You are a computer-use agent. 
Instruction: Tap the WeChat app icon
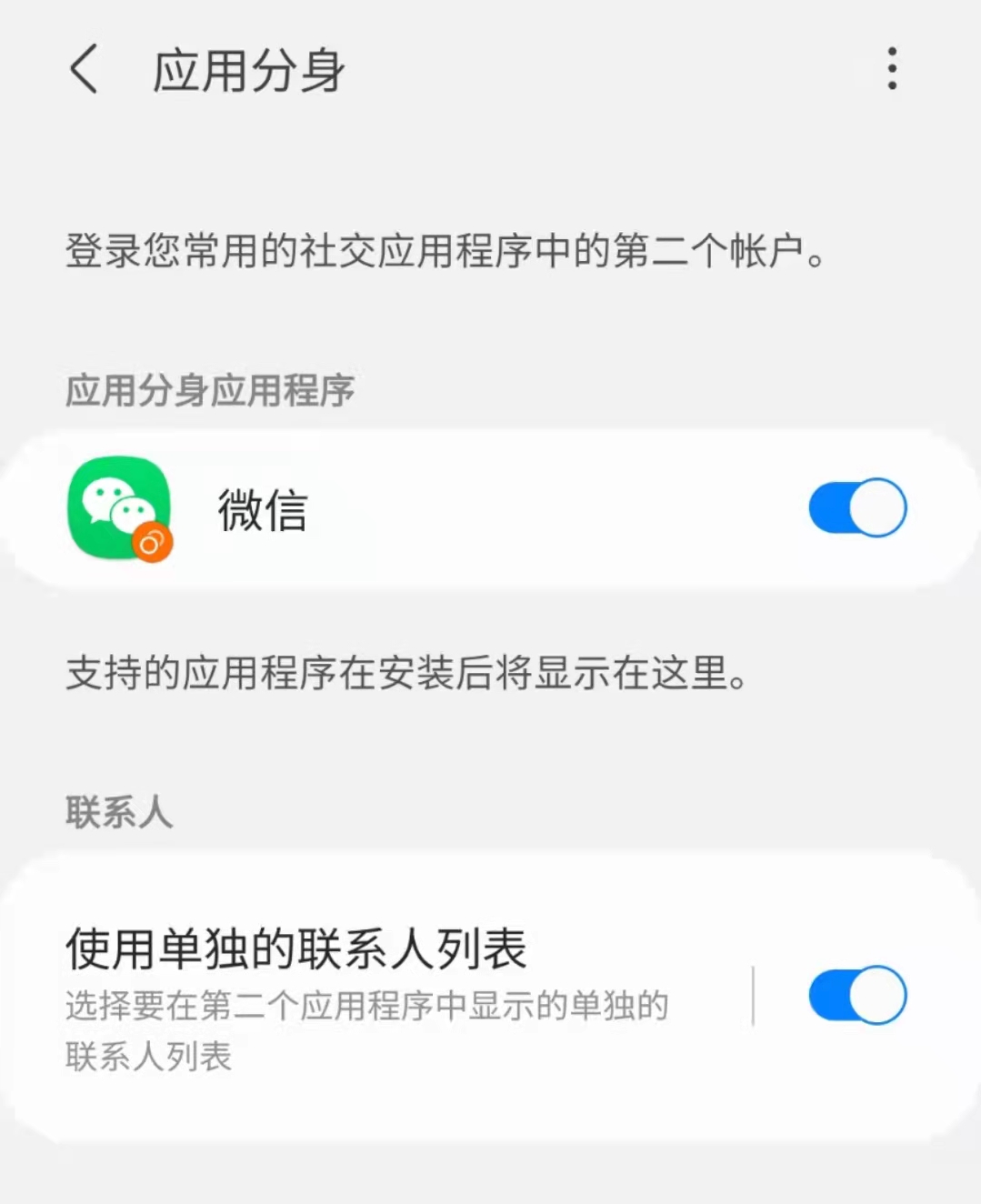(118, 507)
